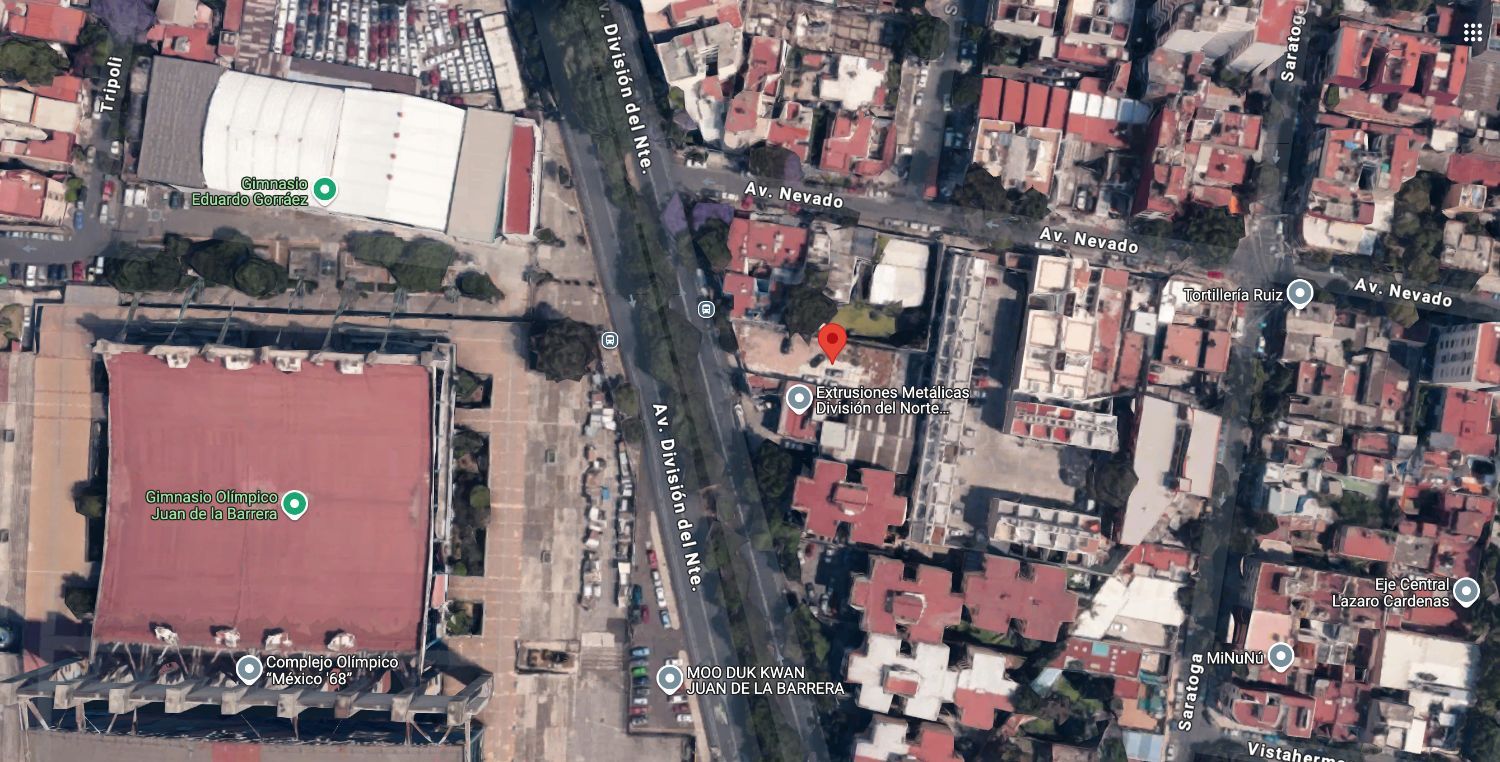The image size is (1500, 762).
Task: Open the bus stop near Av. Nevado corner
Action: [x=706, y=309]
